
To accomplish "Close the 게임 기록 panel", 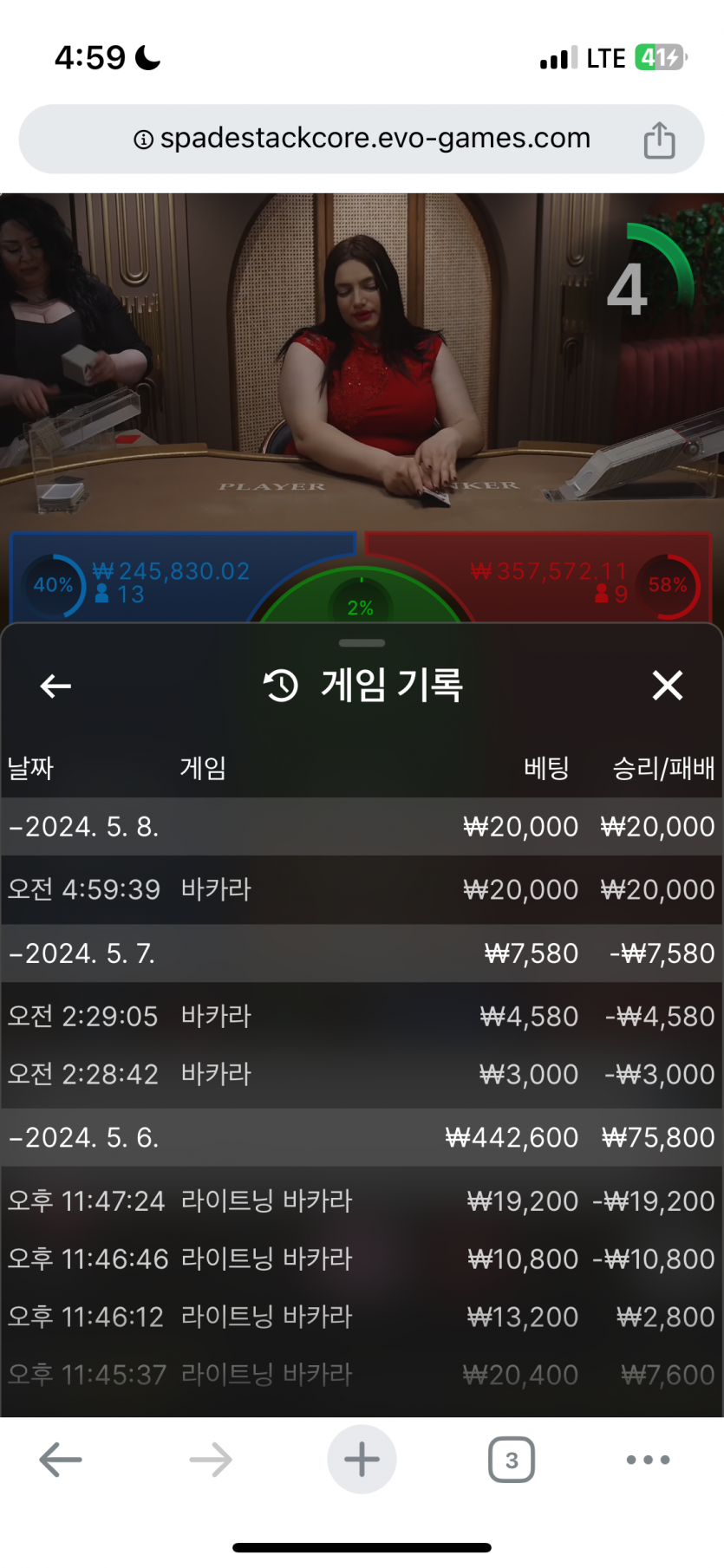I will point(667,686).
